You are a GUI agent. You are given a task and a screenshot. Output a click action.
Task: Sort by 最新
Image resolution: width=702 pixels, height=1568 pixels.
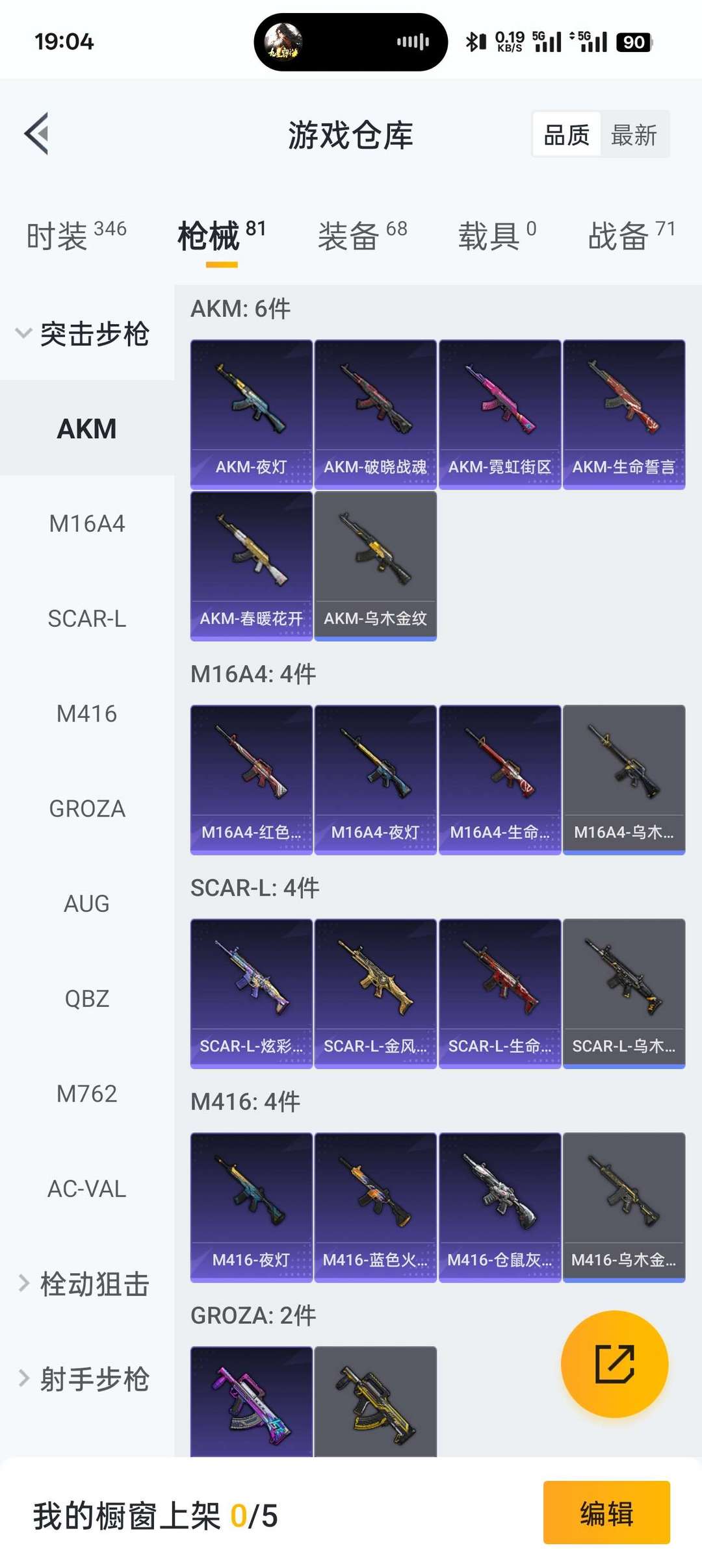click(634, 134)
